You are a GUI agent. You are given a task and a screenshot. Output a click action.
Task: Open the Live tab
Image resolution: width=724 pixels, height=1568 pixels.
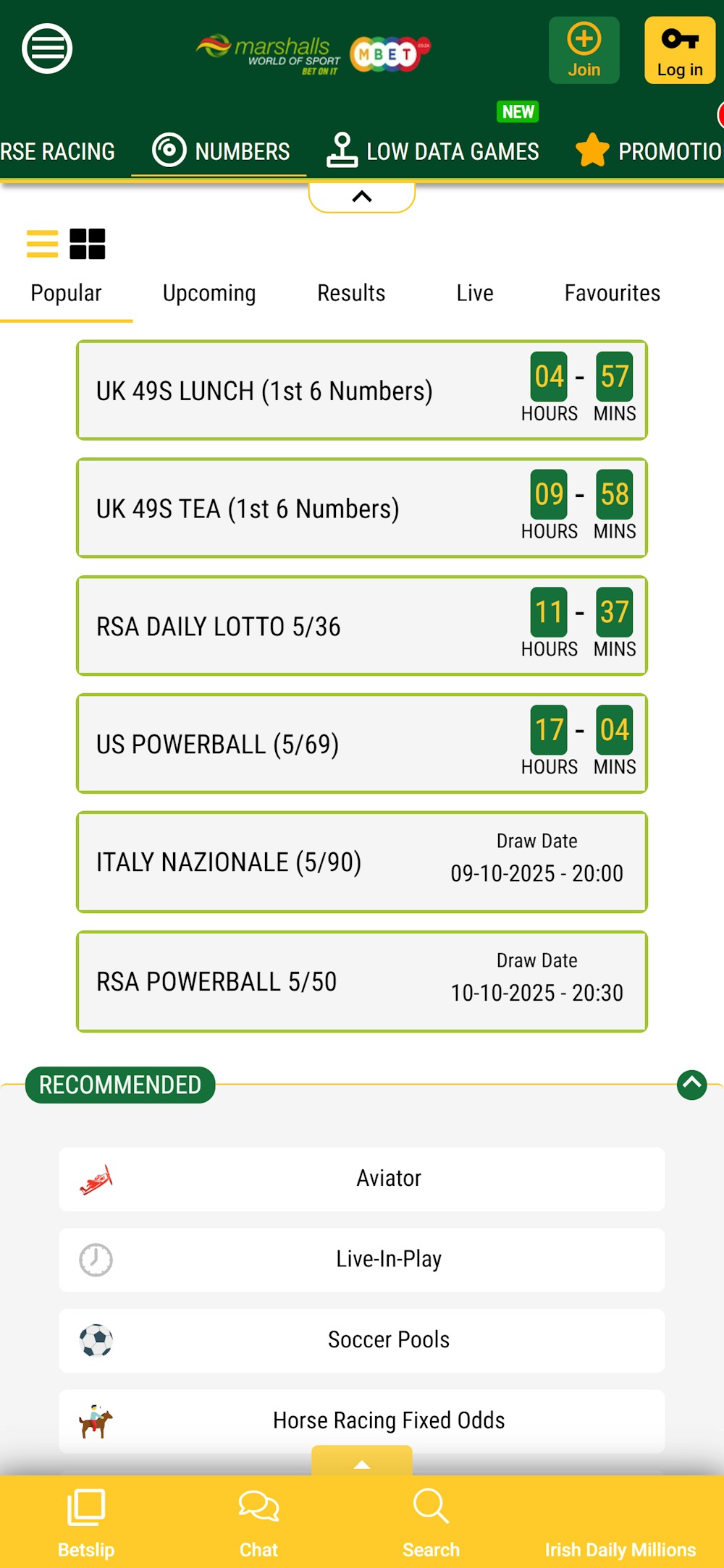[475, 293]
